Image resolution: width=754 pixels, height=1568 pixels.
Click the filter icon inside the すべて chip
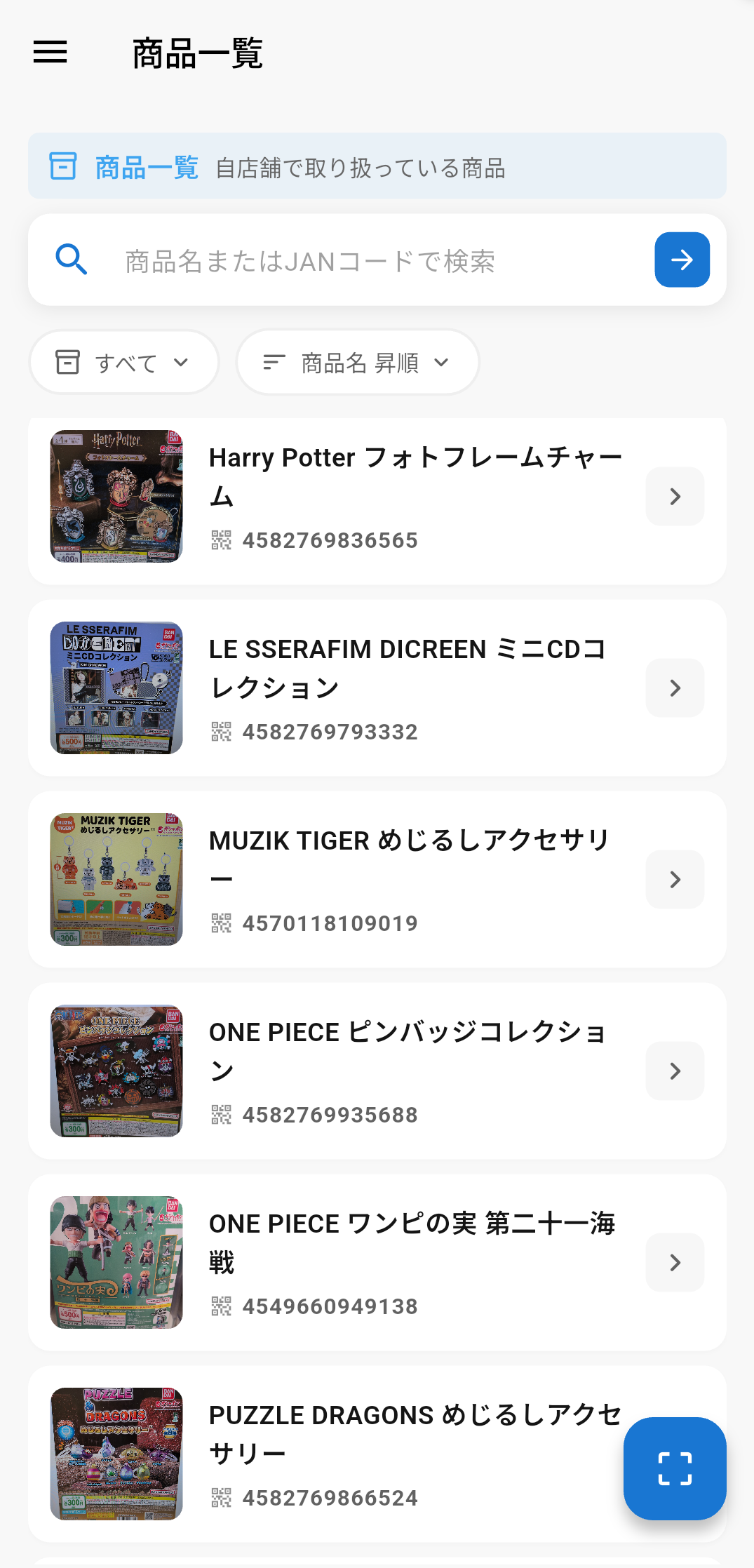click(x=67, y=362)
